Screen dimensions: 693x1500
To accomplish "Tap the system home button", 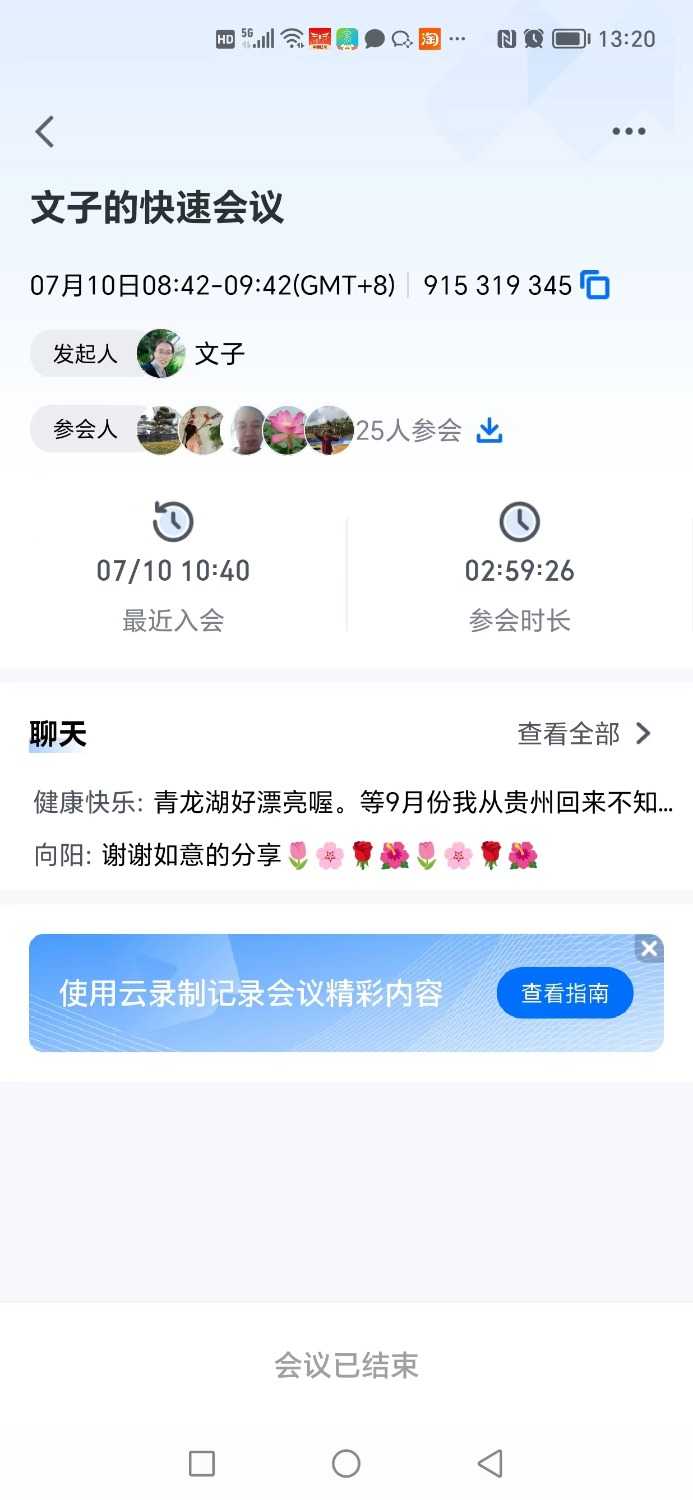I will [346, 1464].
